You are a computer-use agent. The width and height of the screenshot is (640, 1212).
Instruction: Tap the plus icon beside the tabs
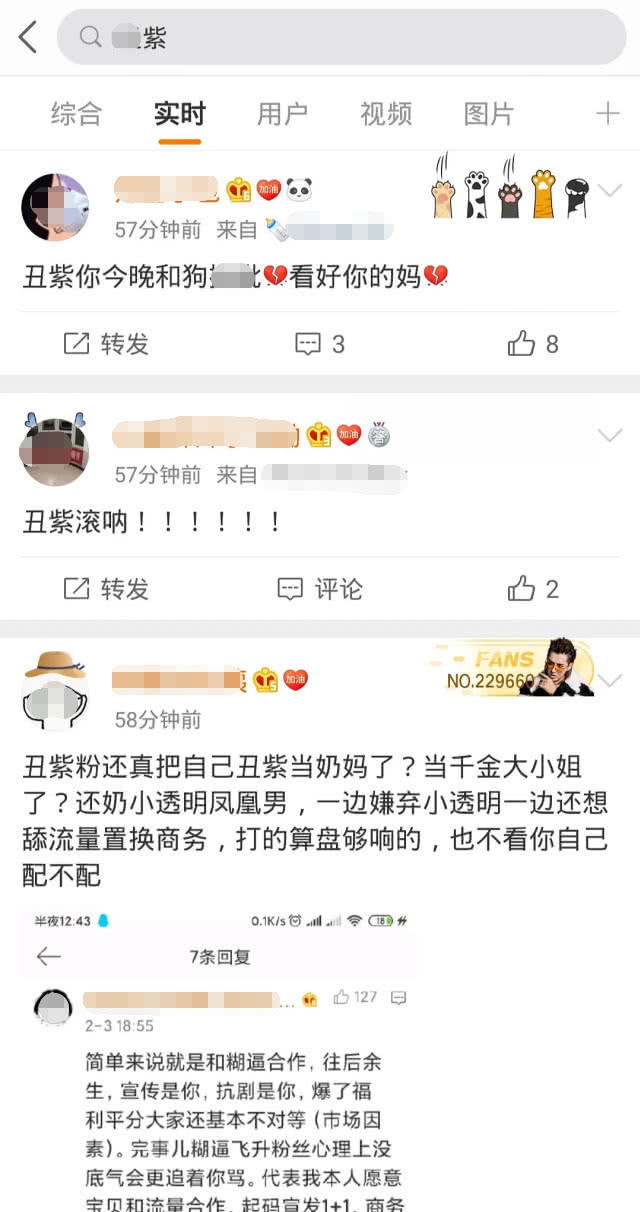[x=608, y=114]
